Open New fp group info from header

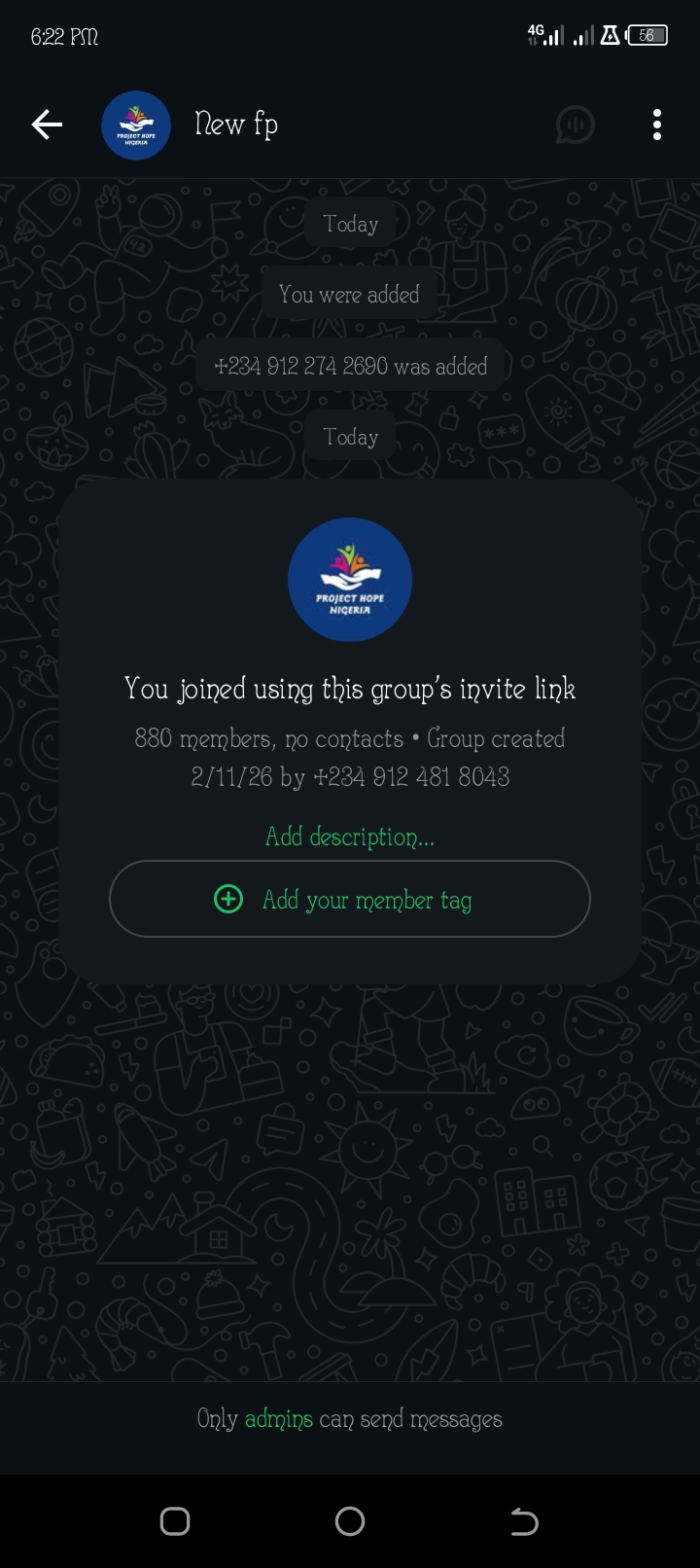(236, 125)
